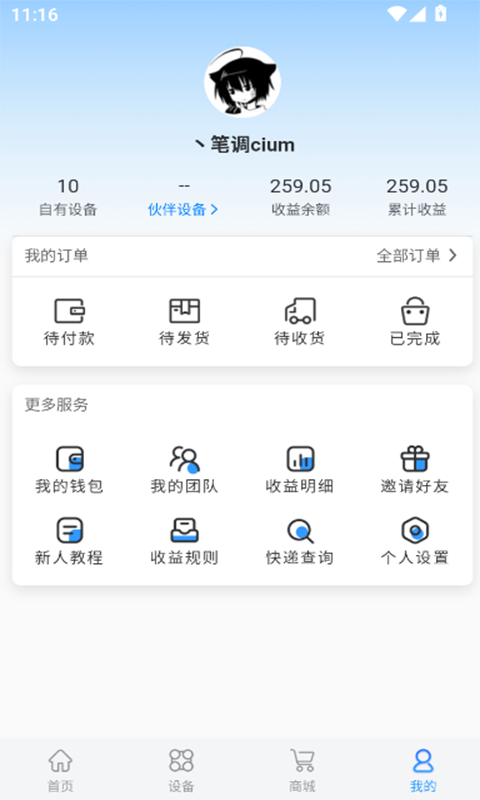Go to 个人设置 personal settings
Screen dimensions: 480x800
coord(415,541)
